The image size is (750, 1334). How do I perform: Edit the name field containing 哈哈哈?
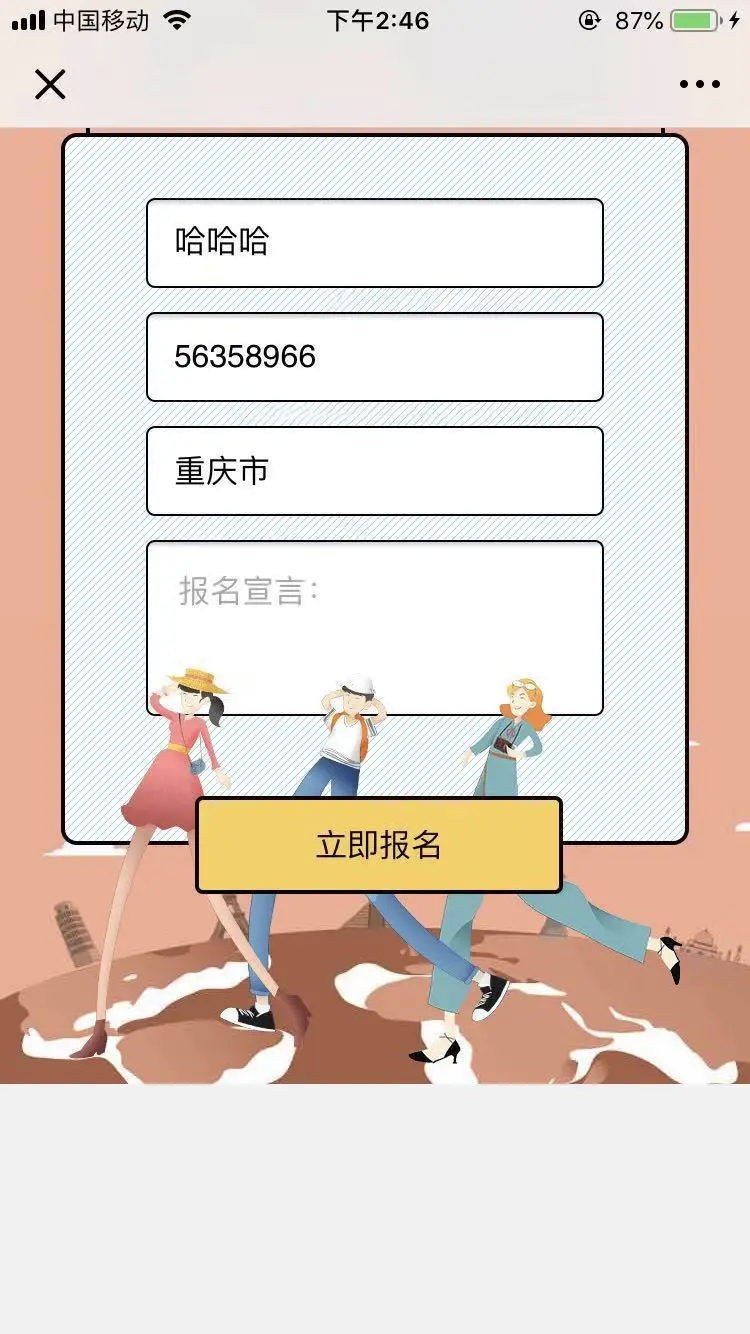[x=374, y=243]
